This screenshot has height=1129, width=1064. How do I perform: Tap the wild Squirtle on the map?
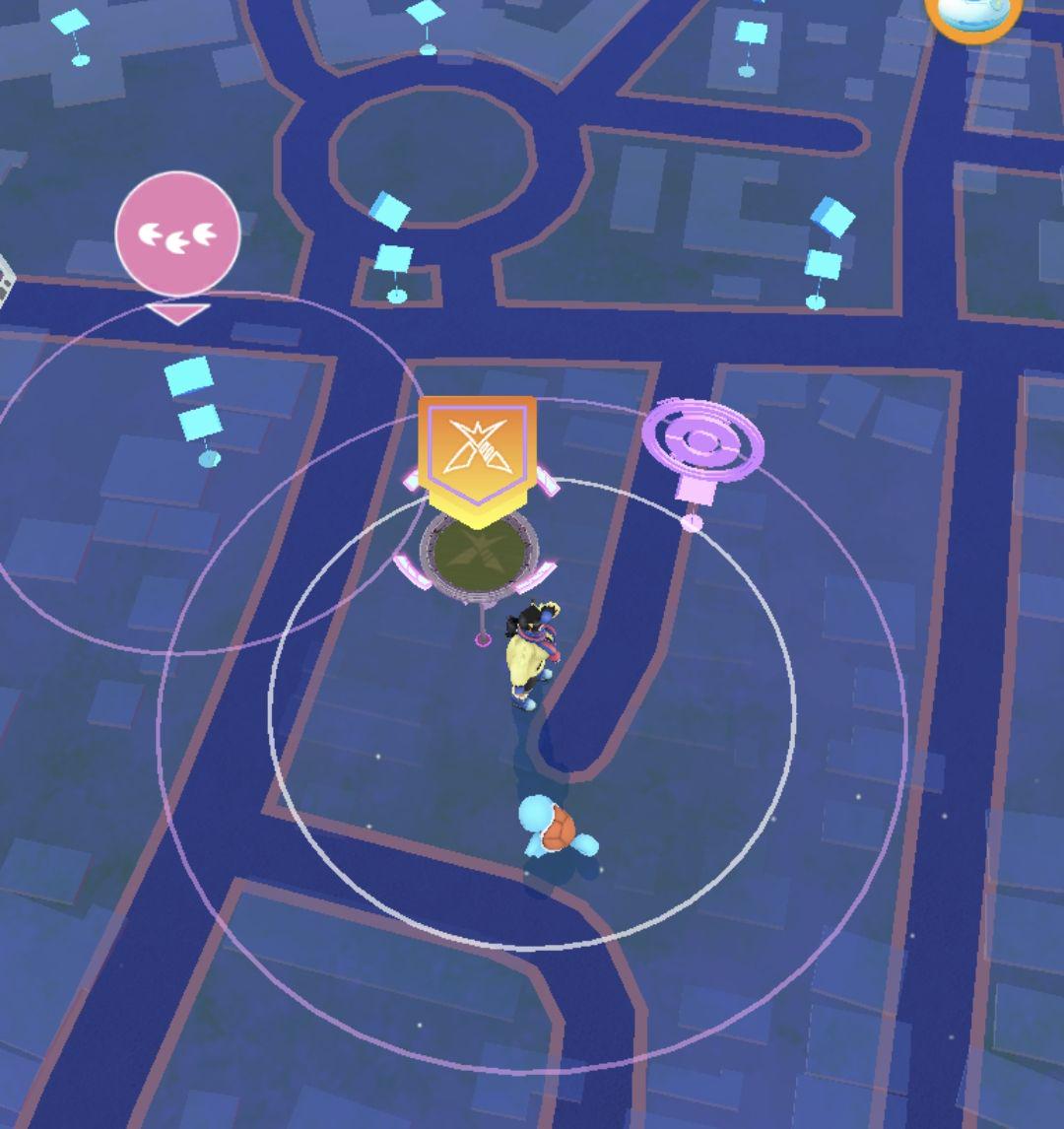(556, 830)
